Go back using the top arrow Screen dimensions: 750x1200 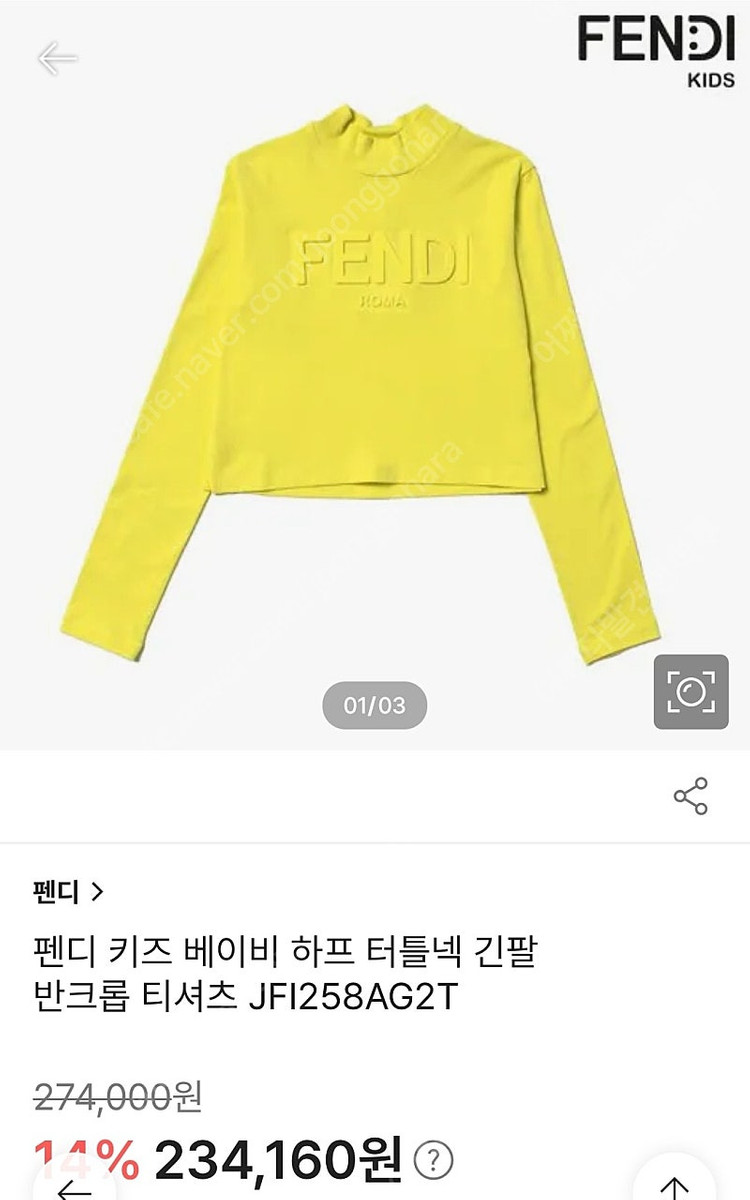[x=57, y=59]
